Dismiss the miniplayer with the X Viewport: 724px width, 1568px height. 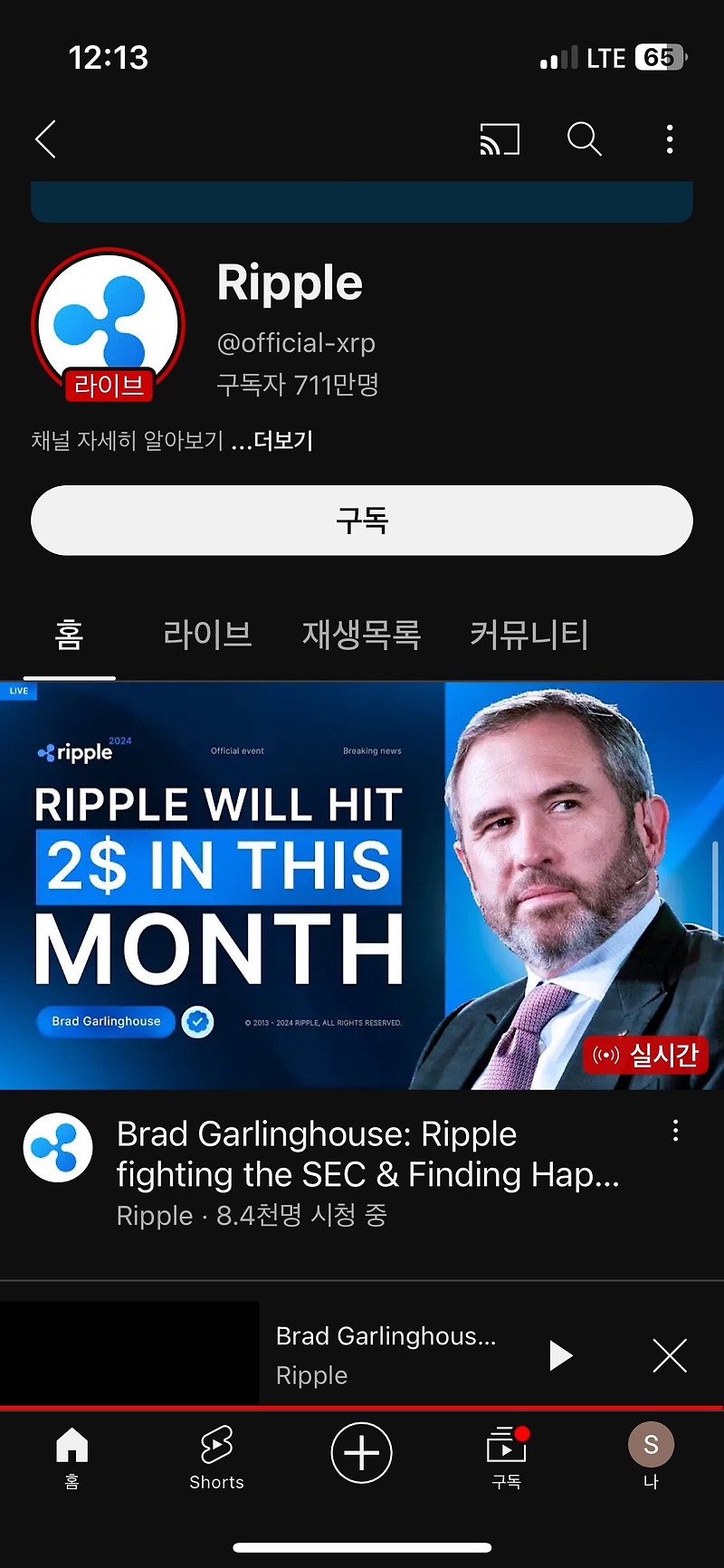pyautogui.click(x=670, y=1355)
